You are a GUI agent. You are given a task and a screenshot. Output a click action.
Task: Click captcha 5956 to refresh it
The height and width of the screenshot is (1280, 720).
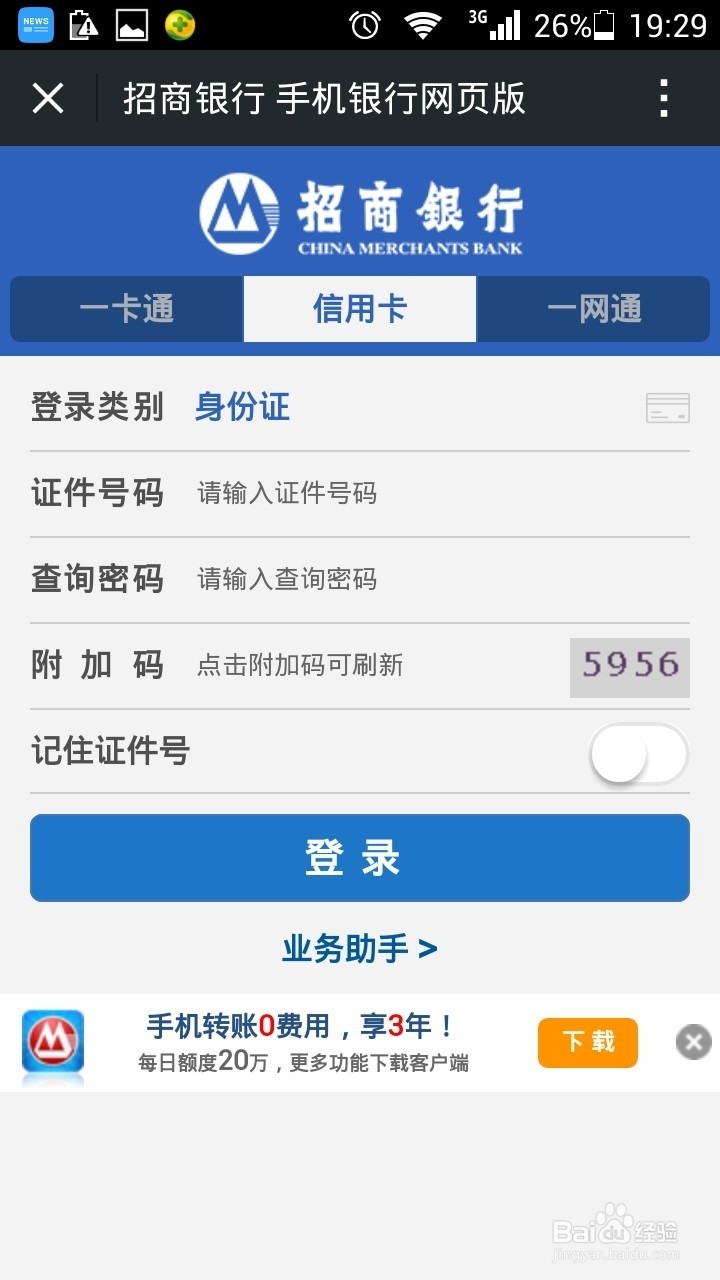(x=629, y=667)
